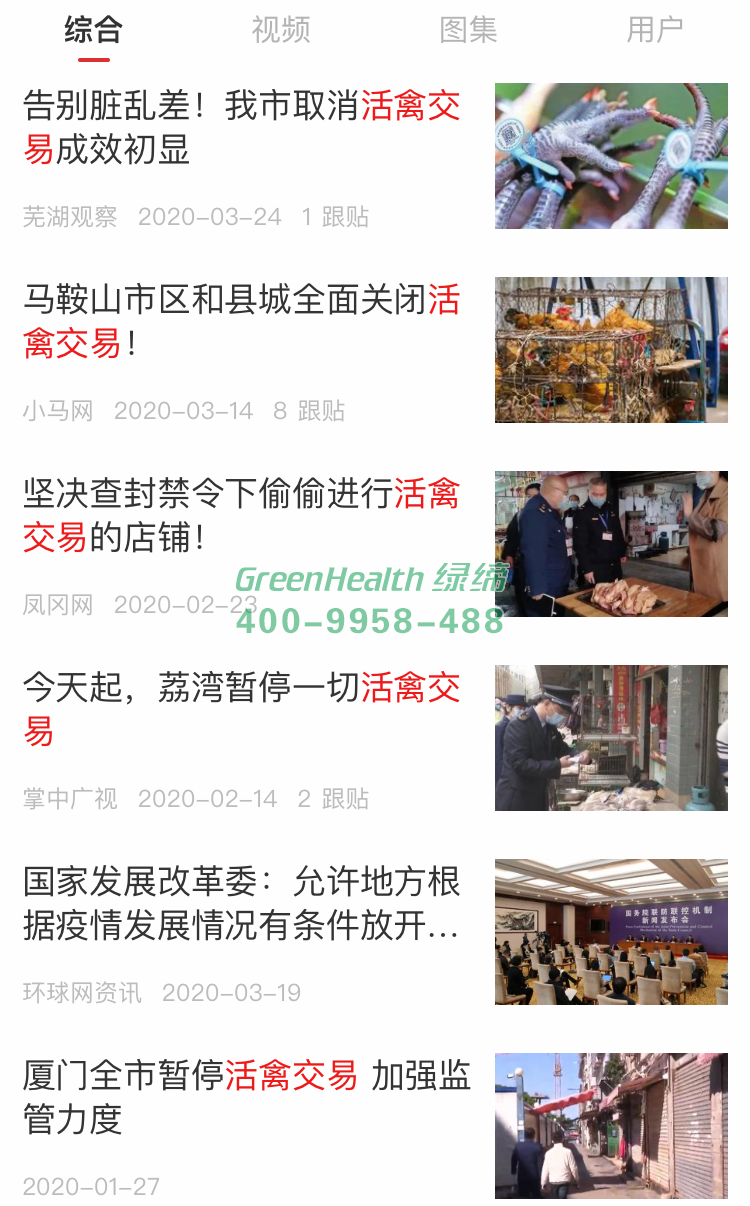750x1206 pixels.
Task: Switch to the 视频 tab
Action: click(281, 30)
